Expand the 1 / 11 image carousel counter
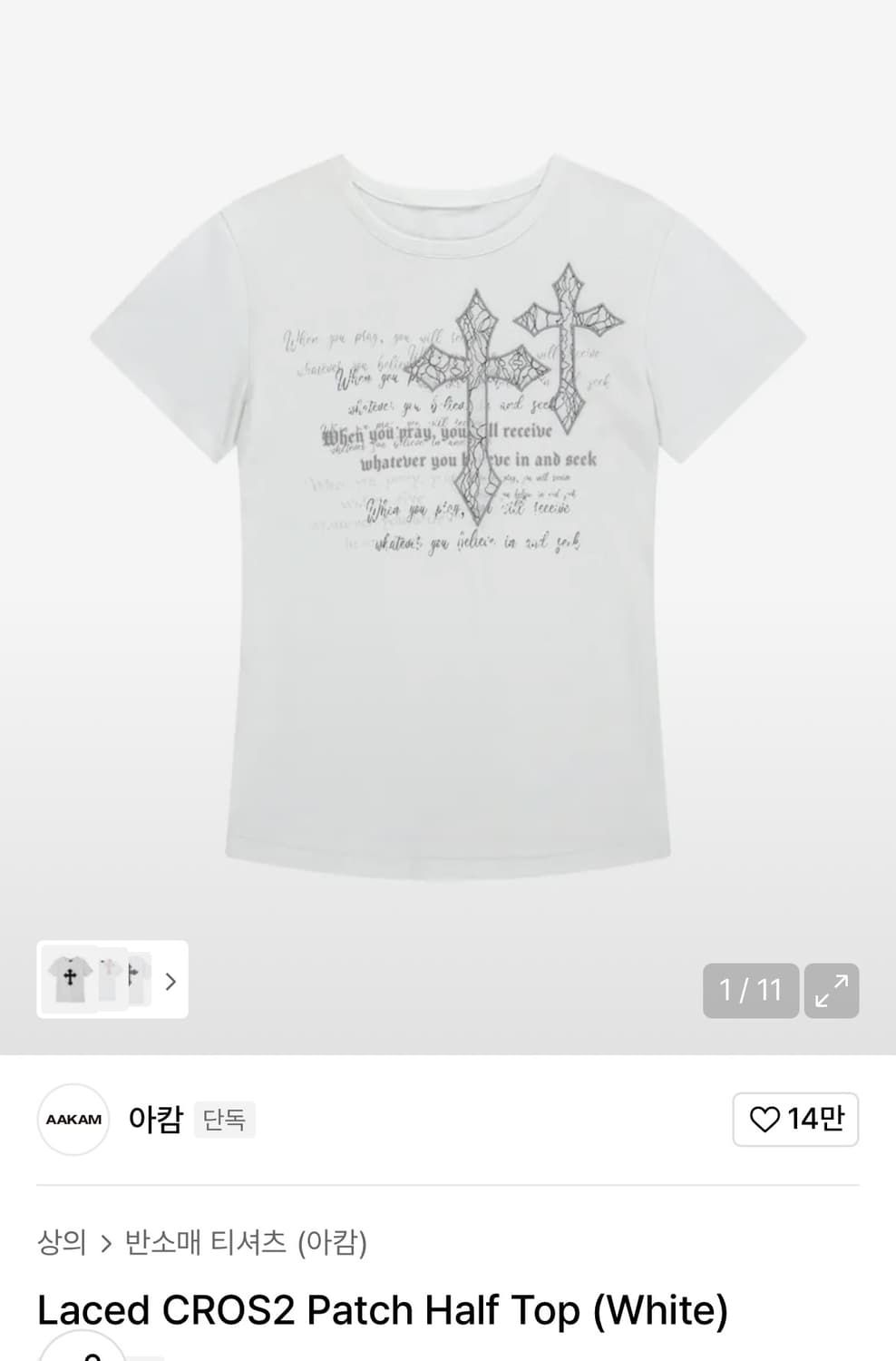This screenshot has width=896, height=1361. (x=750, y=990)
